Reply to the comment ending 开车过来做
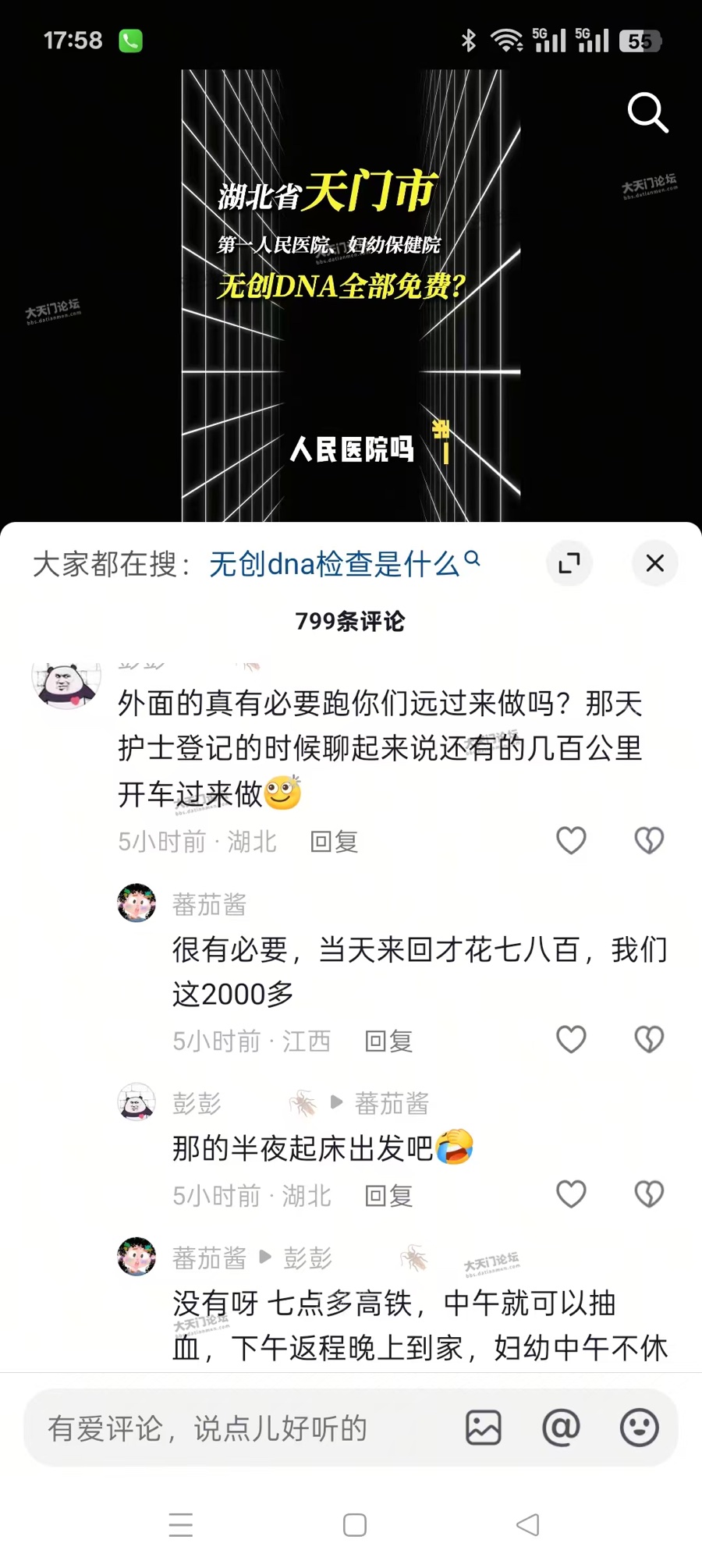This screenshot has height=1568, width=702. coord(334,842)
